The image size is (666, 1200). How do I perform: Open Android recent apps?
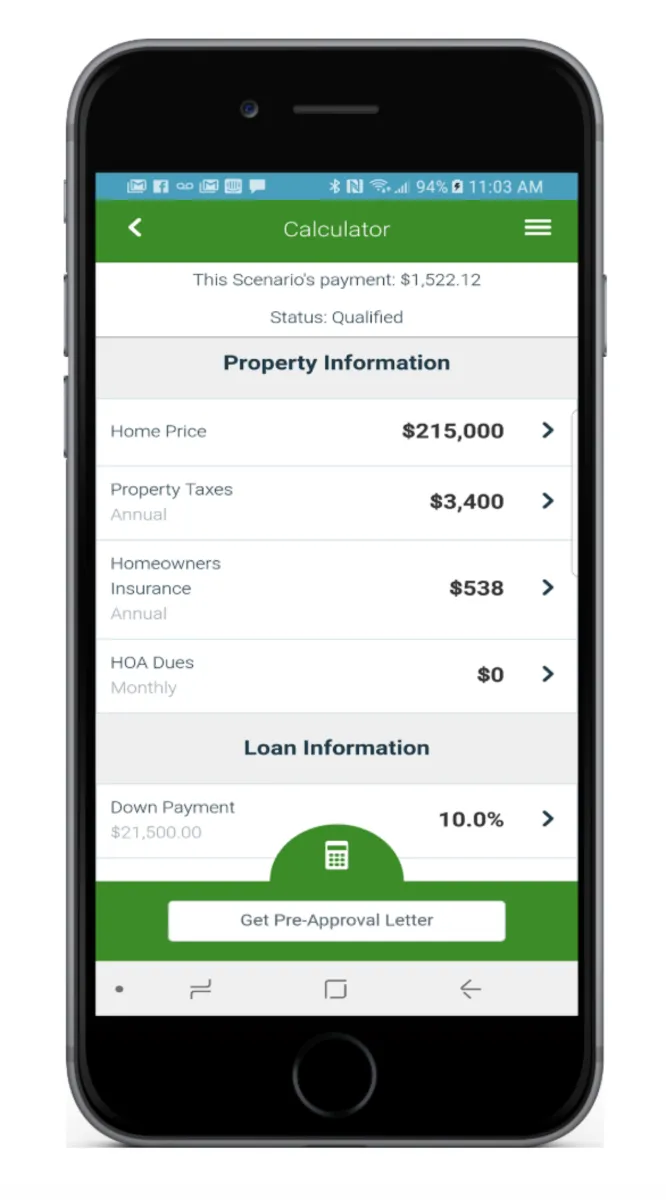click(x=200, y=989)
